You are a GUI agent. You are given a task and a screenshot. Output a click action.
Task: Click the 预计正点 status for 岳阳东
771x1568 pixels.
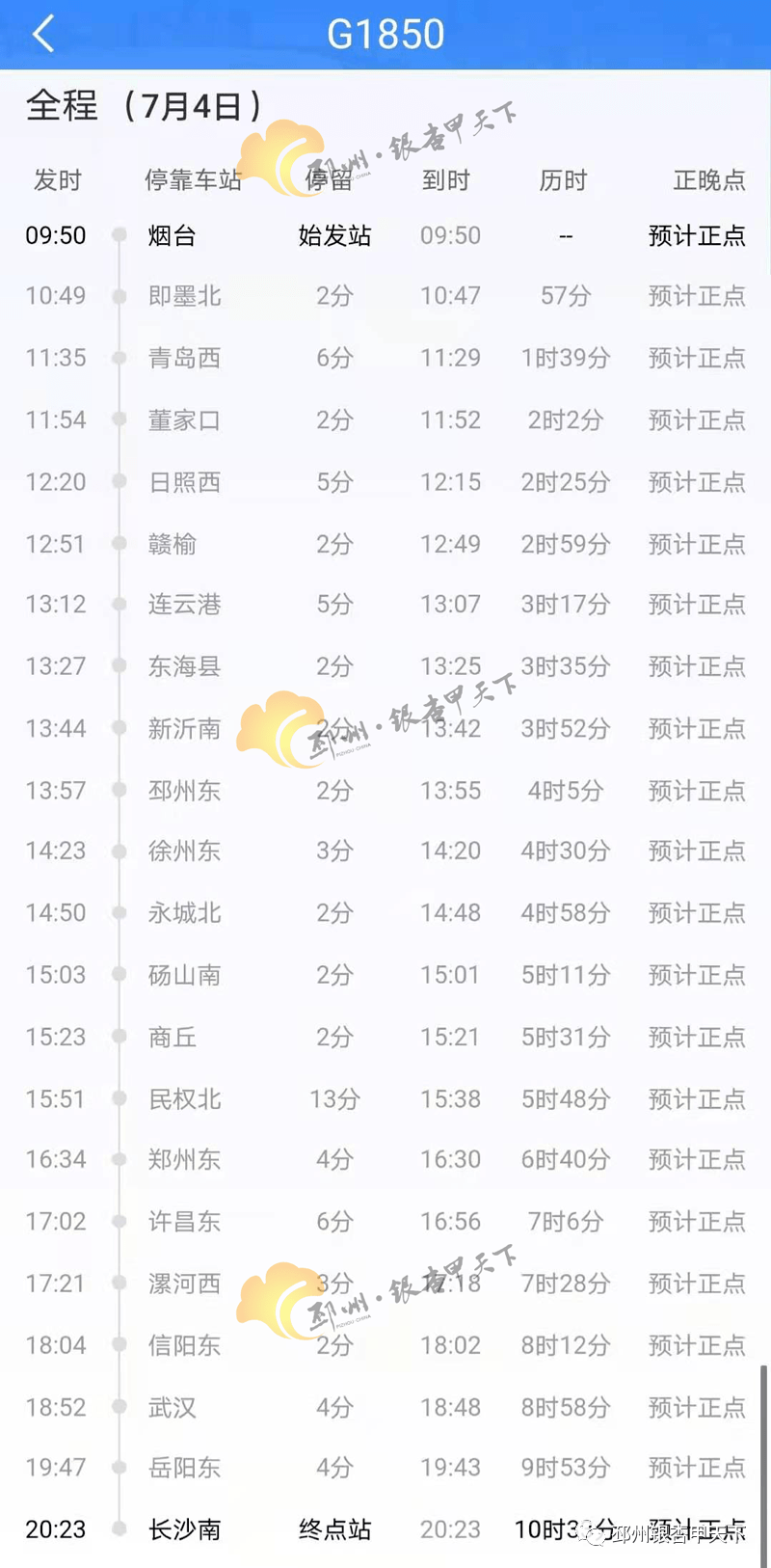697,1469
